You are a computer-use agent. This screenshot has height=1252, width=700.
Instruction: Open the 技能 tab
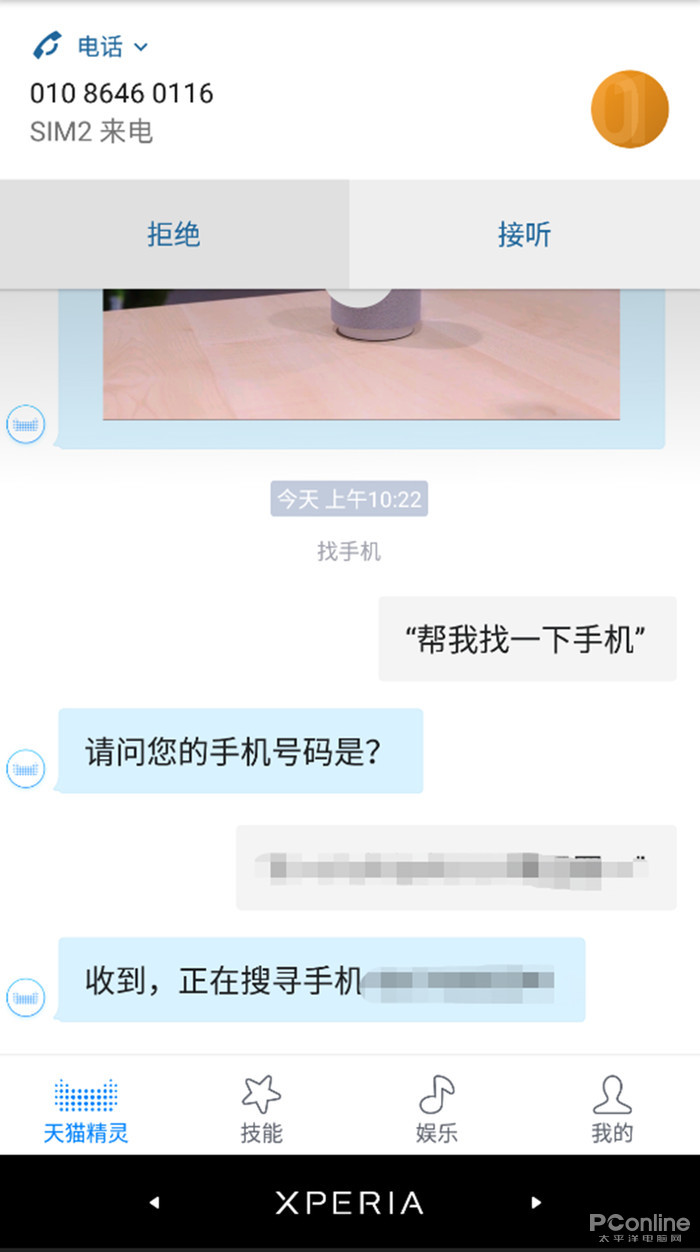261,1110
